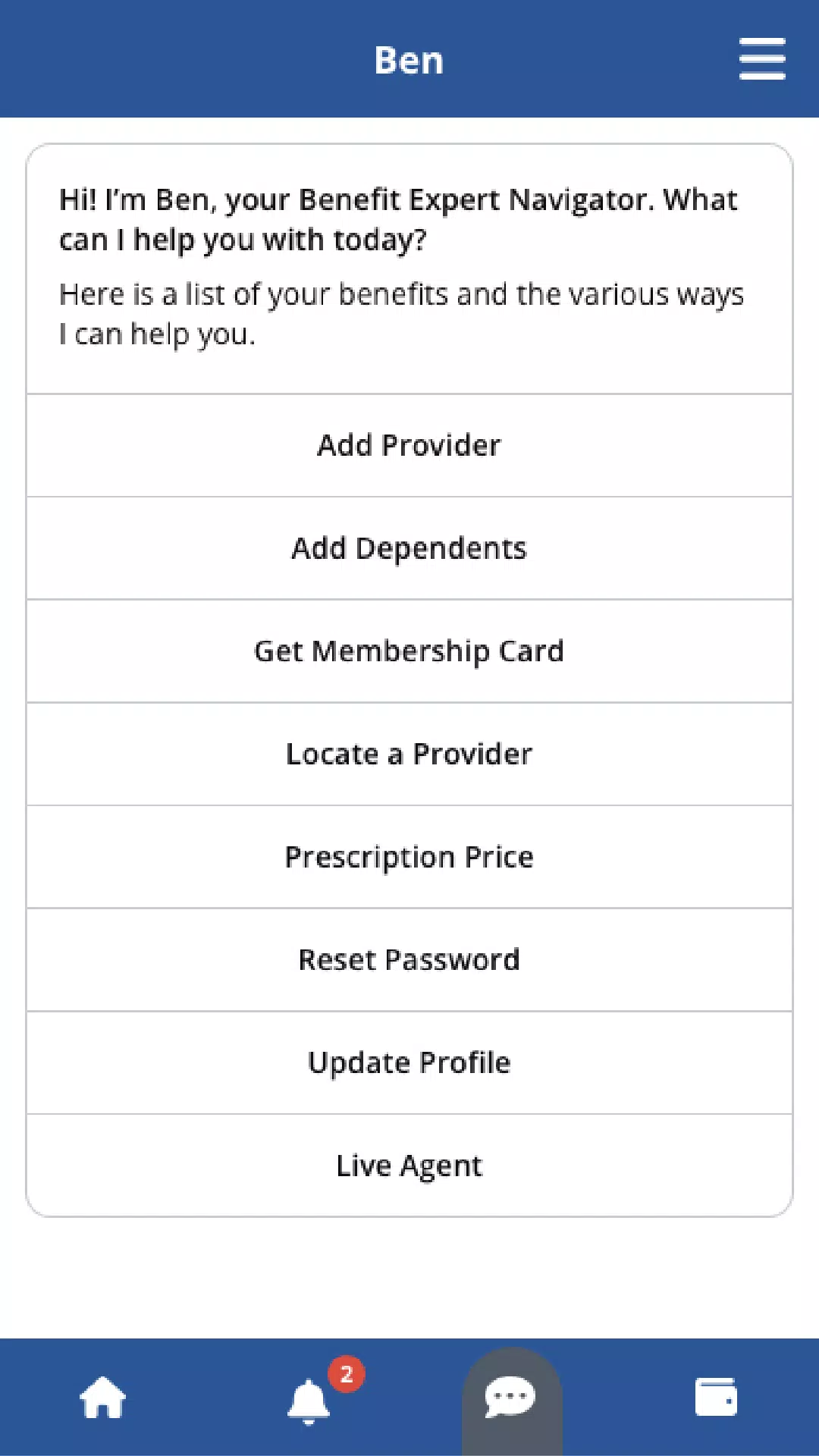Viewport: 819px width, 1456px height.
Task: Open the hamburger menu
Action: pos(762,59)
